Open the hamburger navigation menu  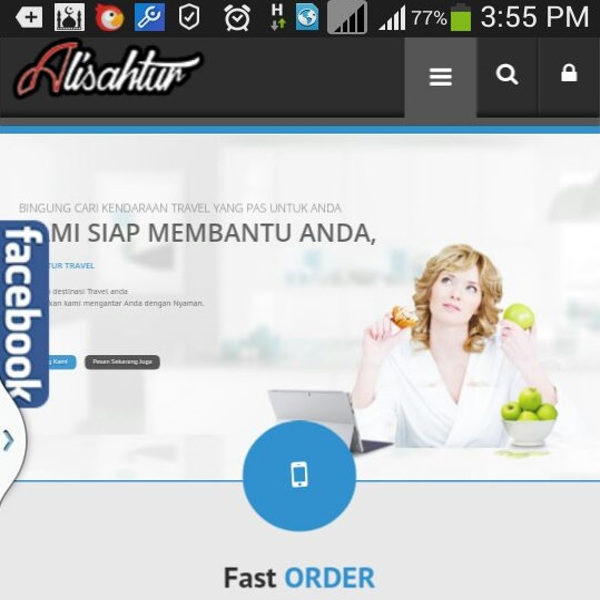(x=440, y=78)
